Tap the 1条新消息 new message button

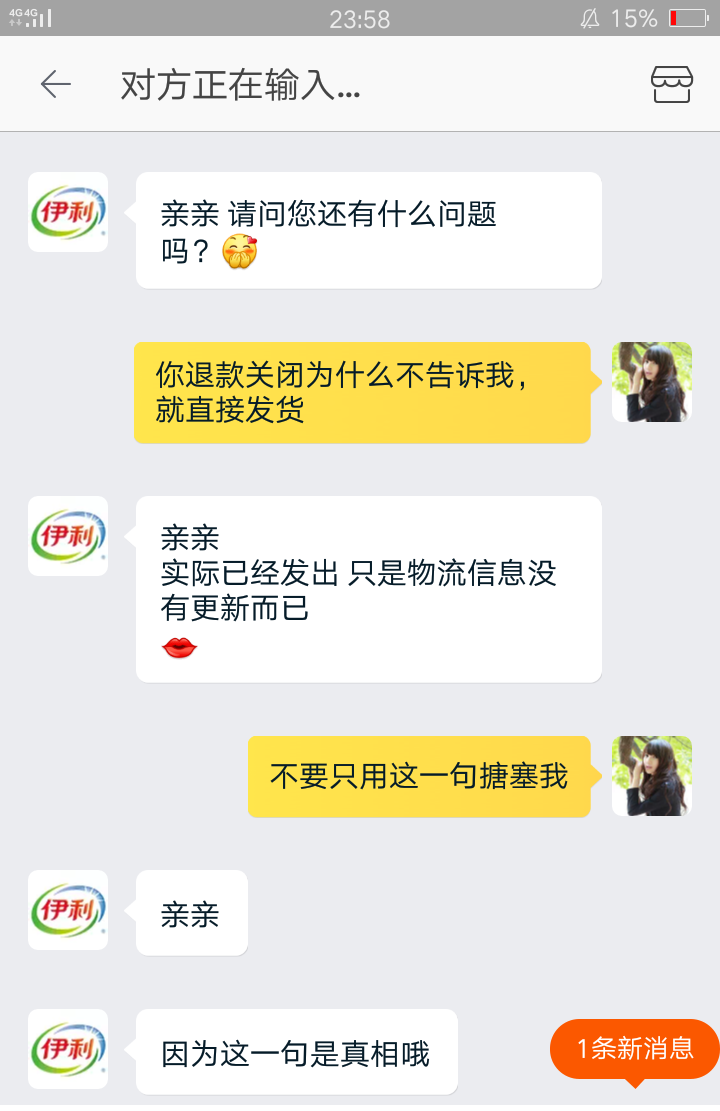coord(633,1050)
